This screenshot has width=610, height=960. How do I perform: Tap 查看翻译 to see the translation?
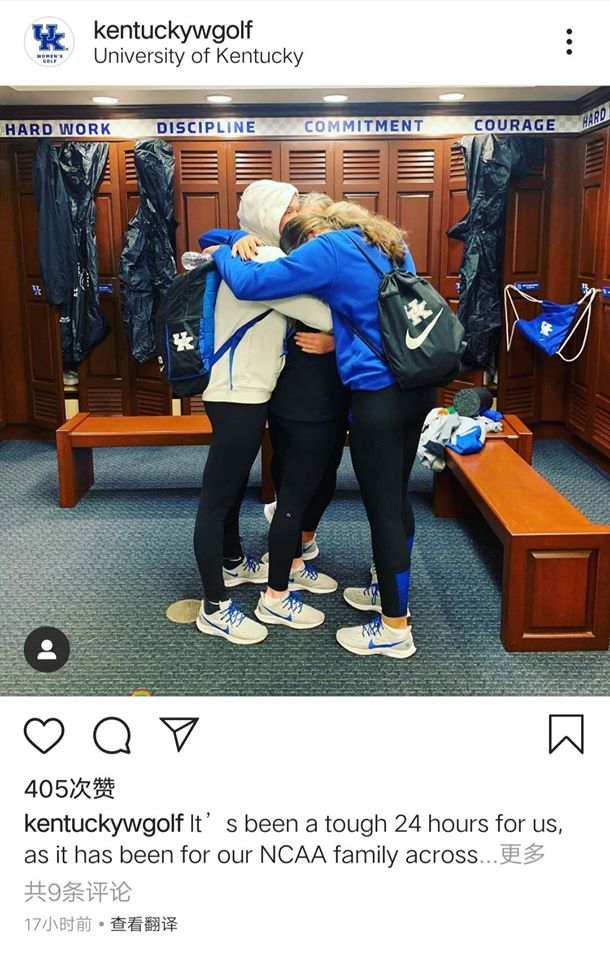tap(144, 925)
